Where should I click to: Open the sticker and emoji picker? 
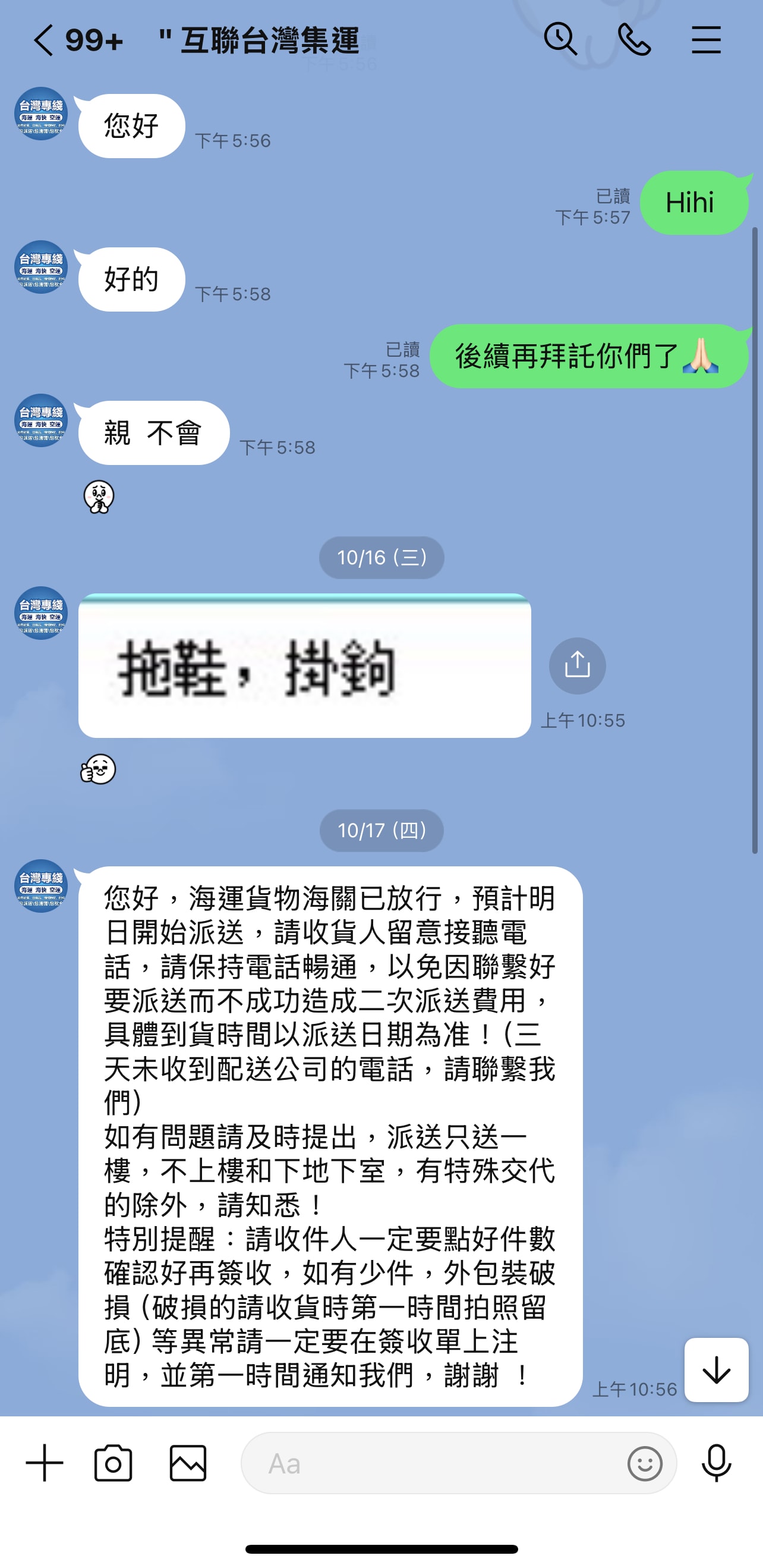point(644,1463)
